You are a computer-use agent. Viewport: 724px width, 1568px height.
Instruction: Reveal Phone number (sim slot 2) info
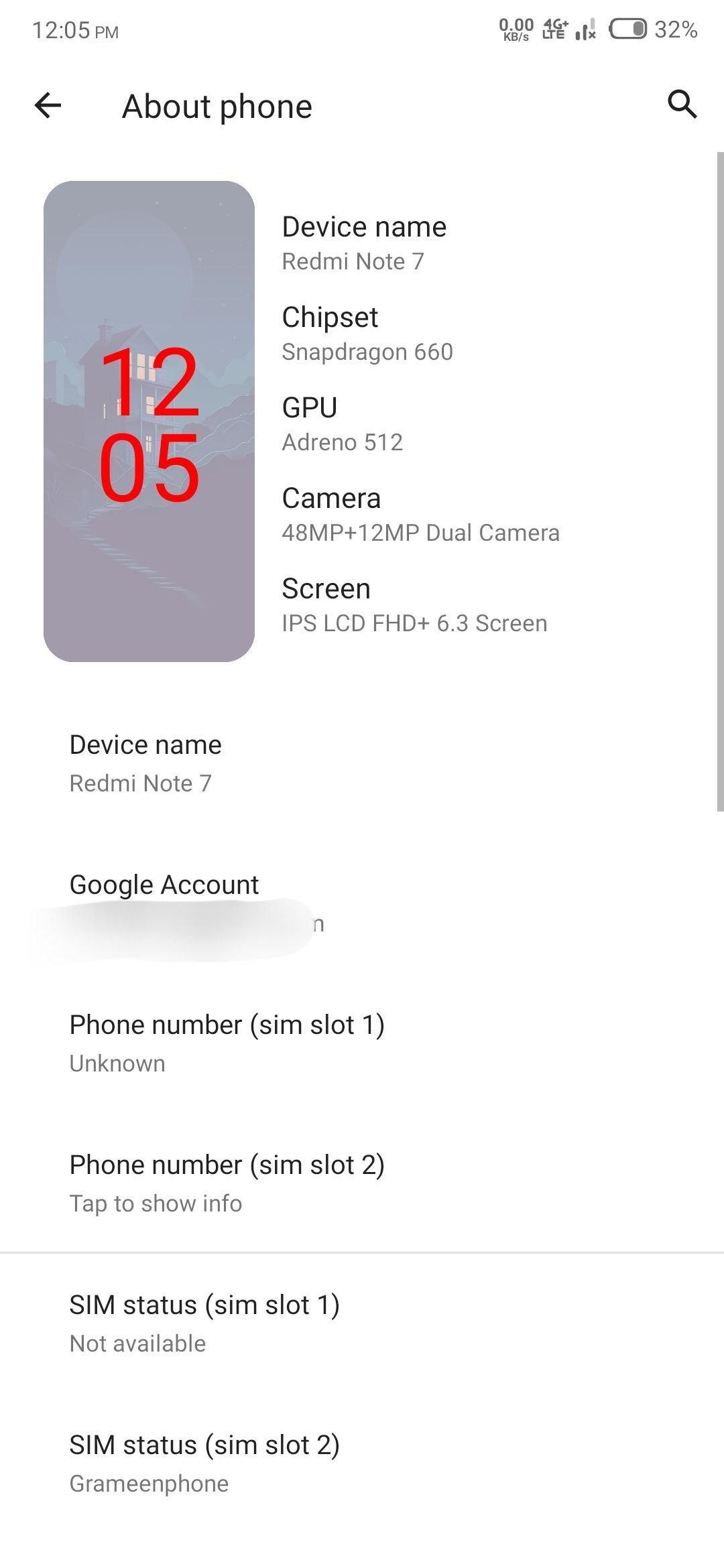tap(362, 1183)
